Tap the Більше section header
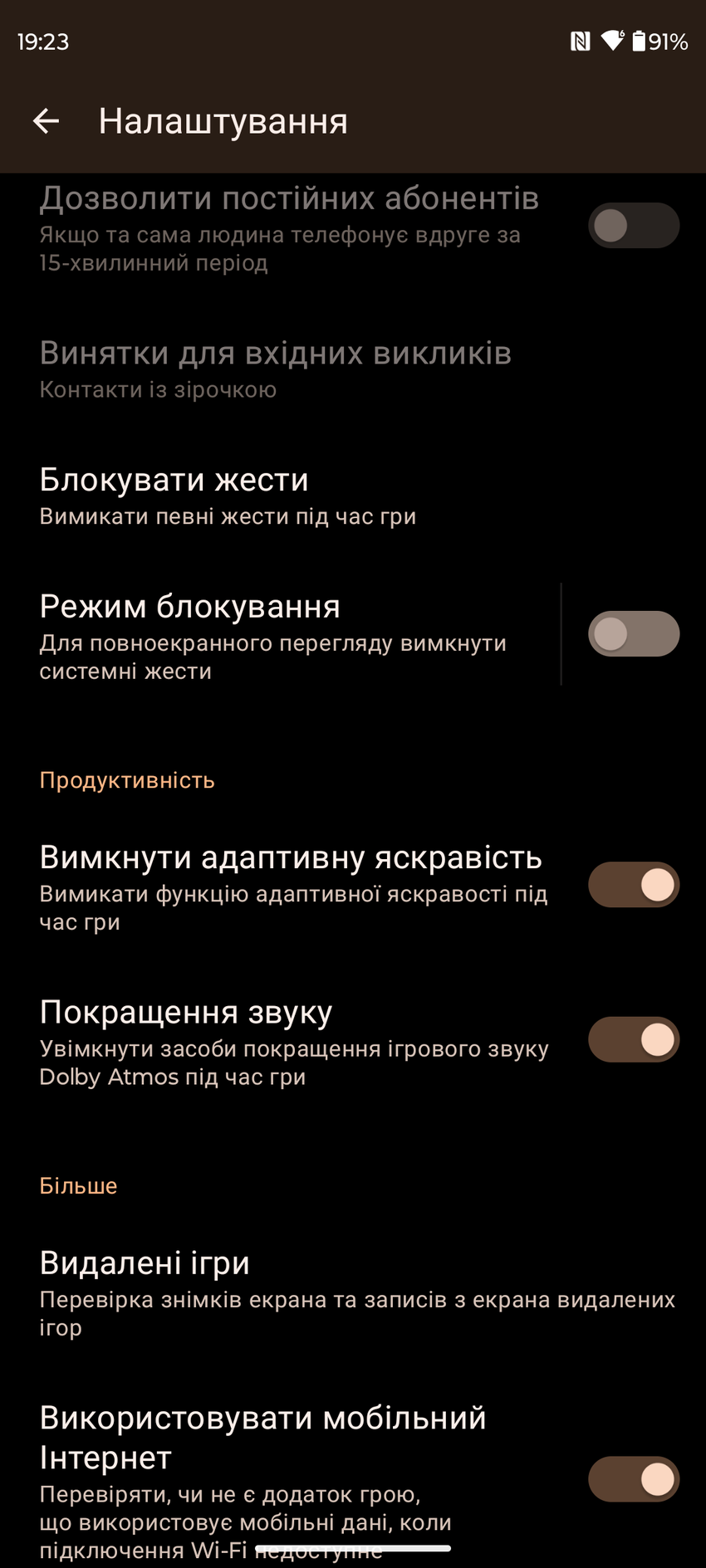706x1568 pixels. coord(79,1185)
